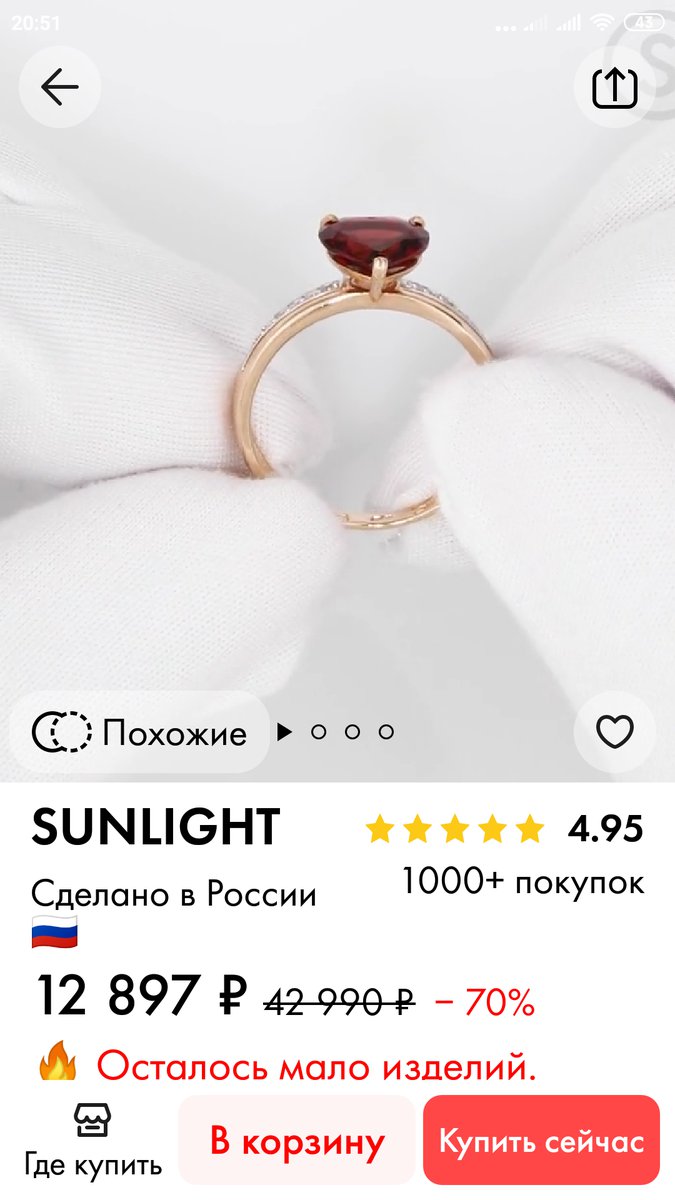Viewport: 675px width, 1200px height.
Task: Tap Купить сейчас to buy now
Action: point(541,1141)
